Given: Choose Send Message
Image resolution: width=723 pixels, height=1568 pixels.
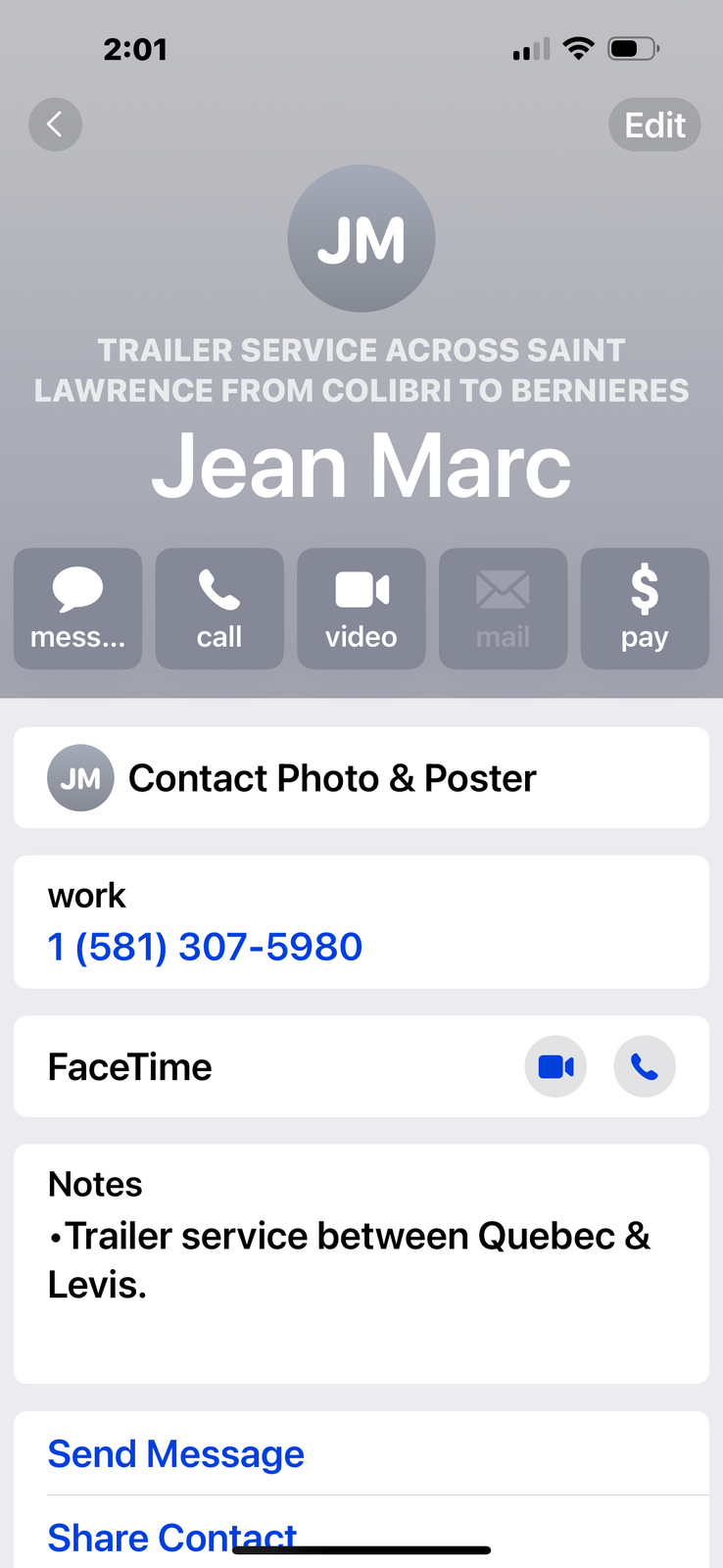Looking at the screenshot, I should coord(176,1454).
